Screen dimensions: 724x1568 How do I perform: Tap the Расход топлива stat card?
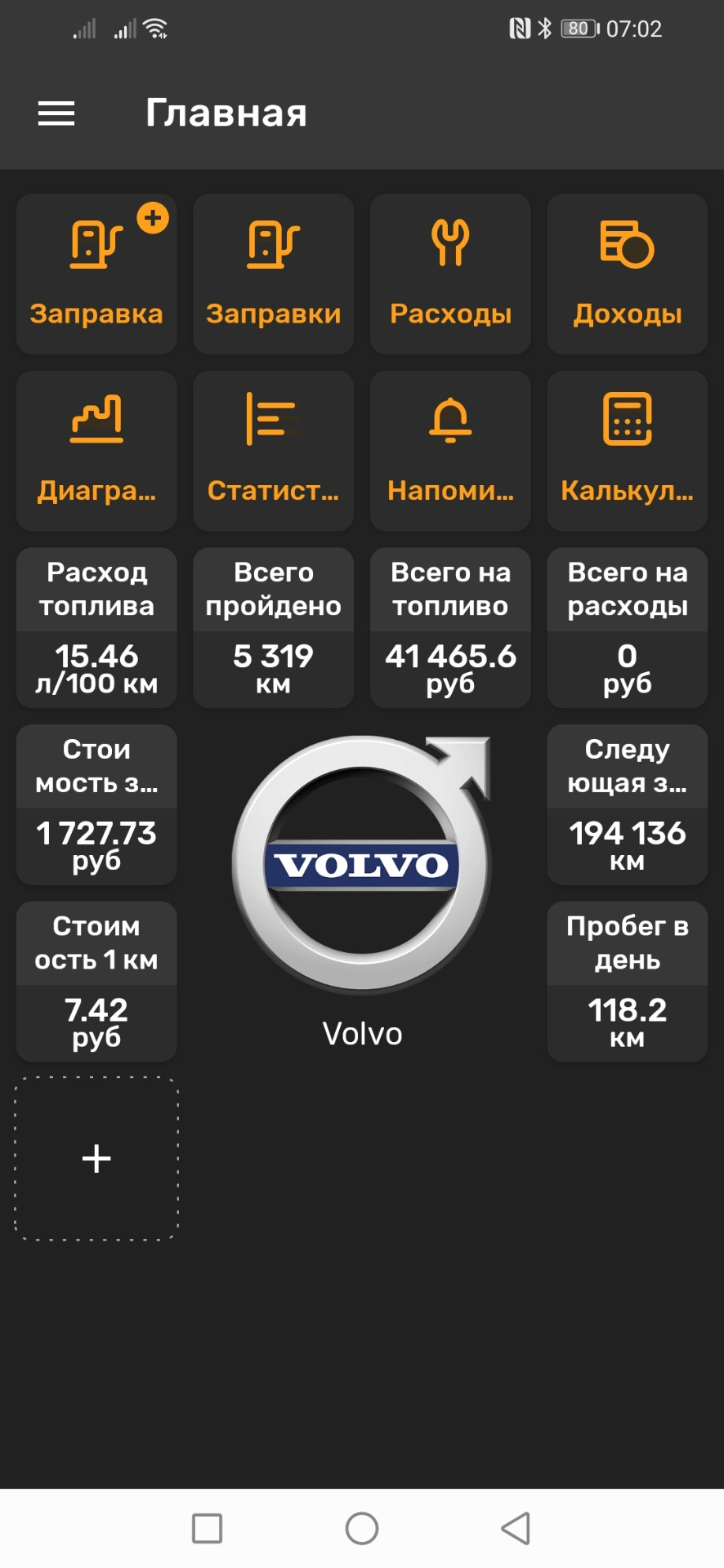coord(96,627)
